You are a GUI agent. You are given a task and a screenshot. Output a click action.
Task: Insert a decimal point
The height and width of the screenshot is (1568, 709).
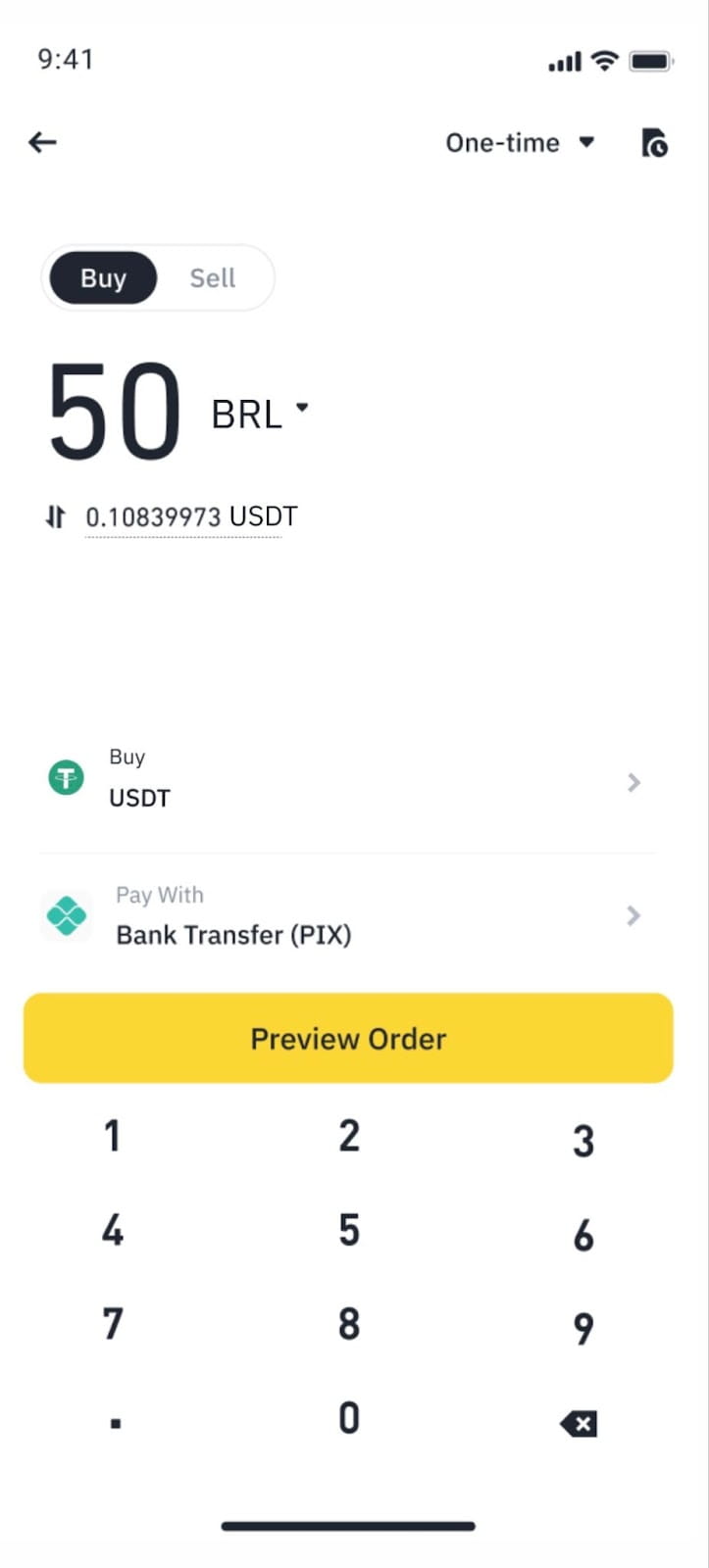point(115,1423)
